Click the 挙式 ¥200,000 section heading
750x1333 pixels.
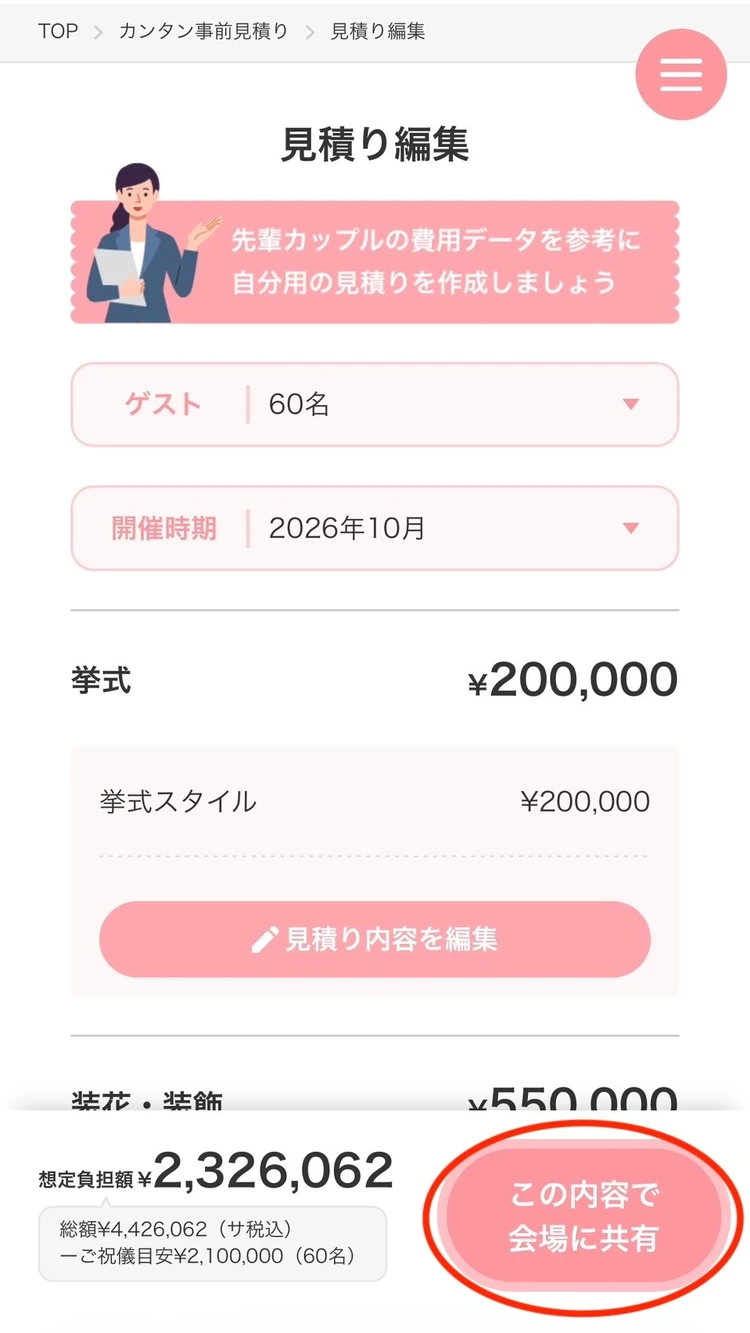pos(374,678)
